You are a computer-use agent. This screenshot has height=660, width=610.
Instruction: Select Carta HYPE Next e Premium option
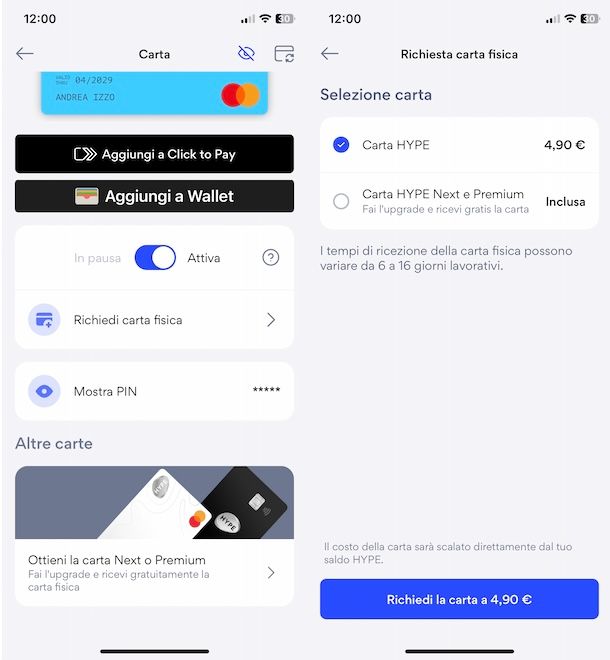pos(342,201)
